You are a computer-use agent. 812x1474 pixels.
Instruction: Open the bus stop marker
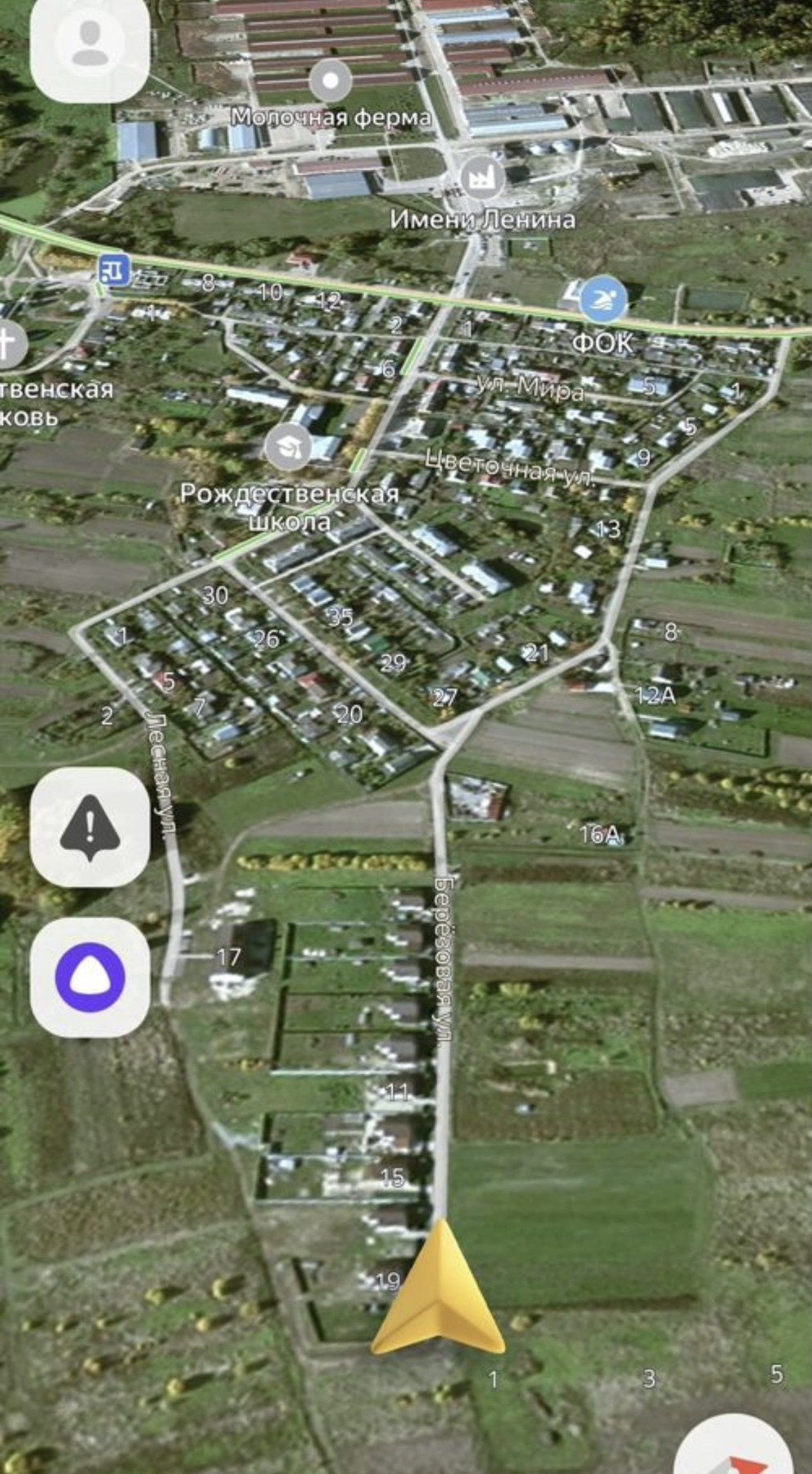[114, 268]
